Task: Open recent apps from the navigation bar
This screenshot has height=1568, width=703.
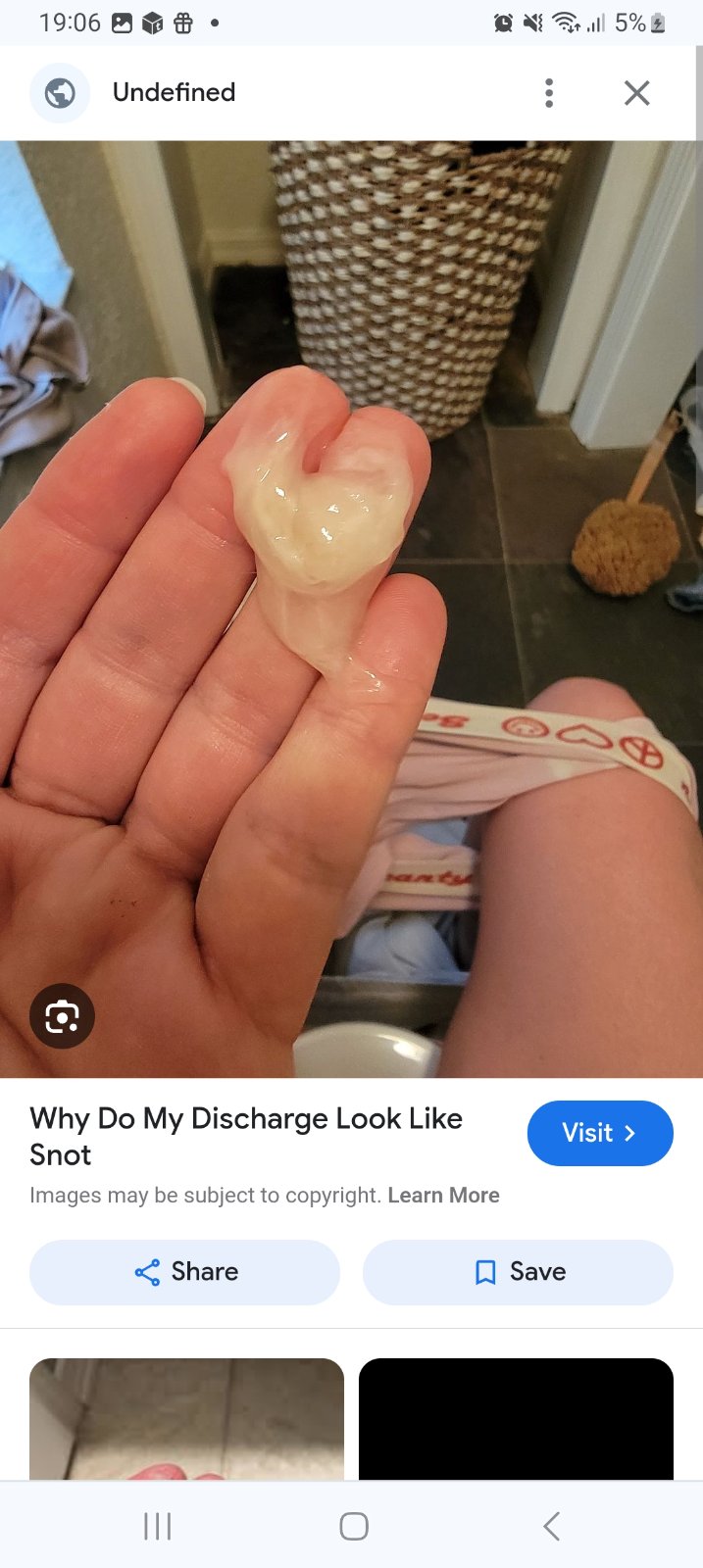Action: [157, 1526]
